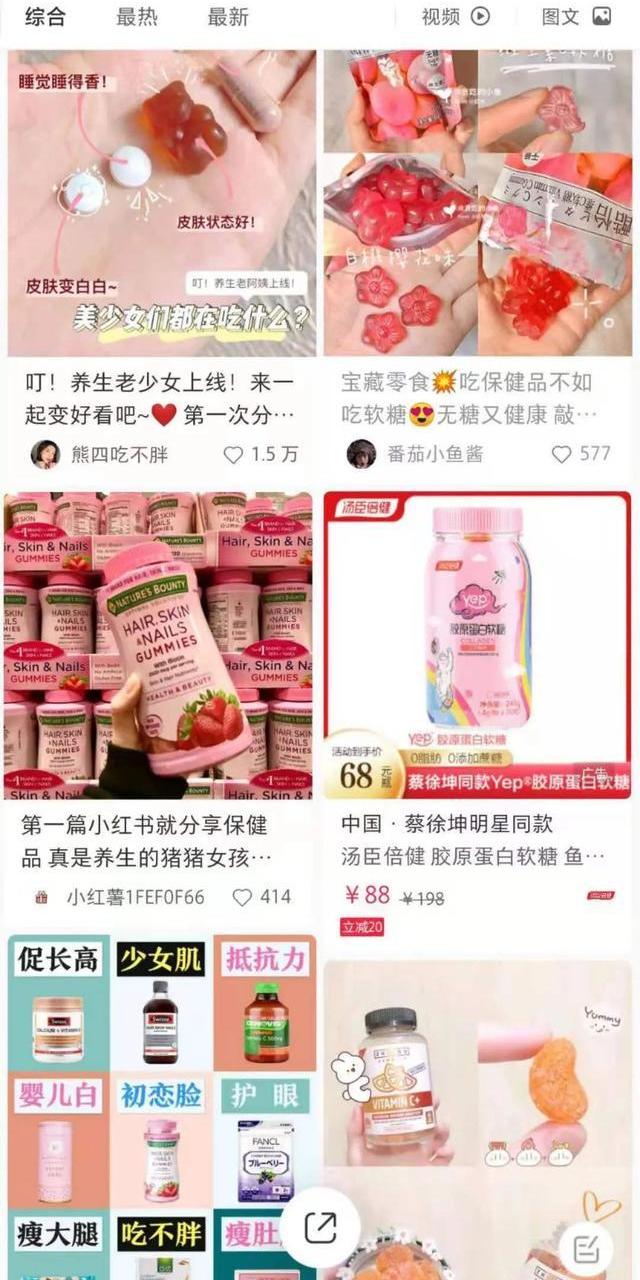Tap the floating share button
This screenshot has width=640, height=1280.
coord(320,1228)
